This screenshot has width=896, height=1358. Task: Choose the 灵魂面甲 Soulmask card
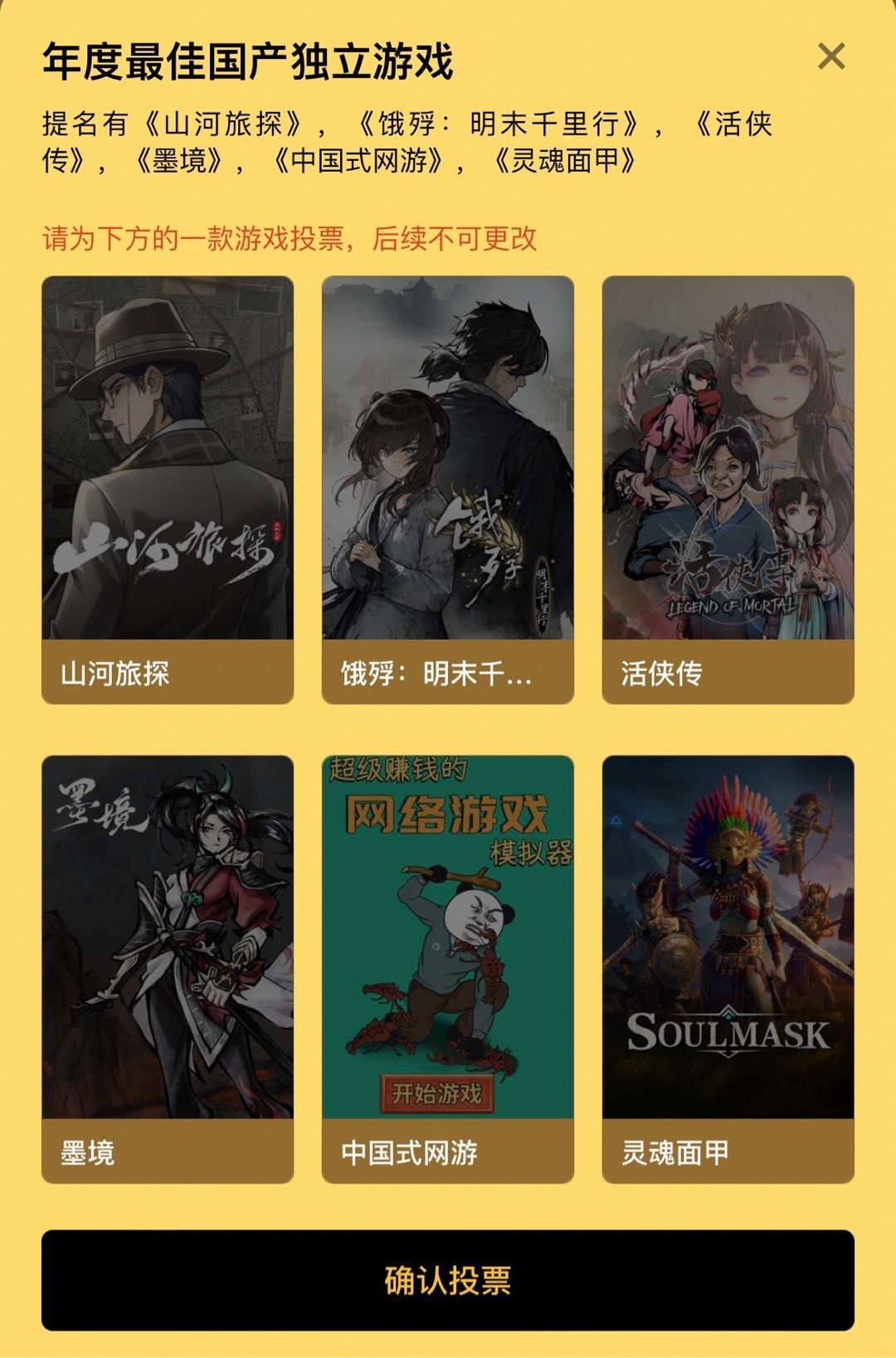point(728,969)
